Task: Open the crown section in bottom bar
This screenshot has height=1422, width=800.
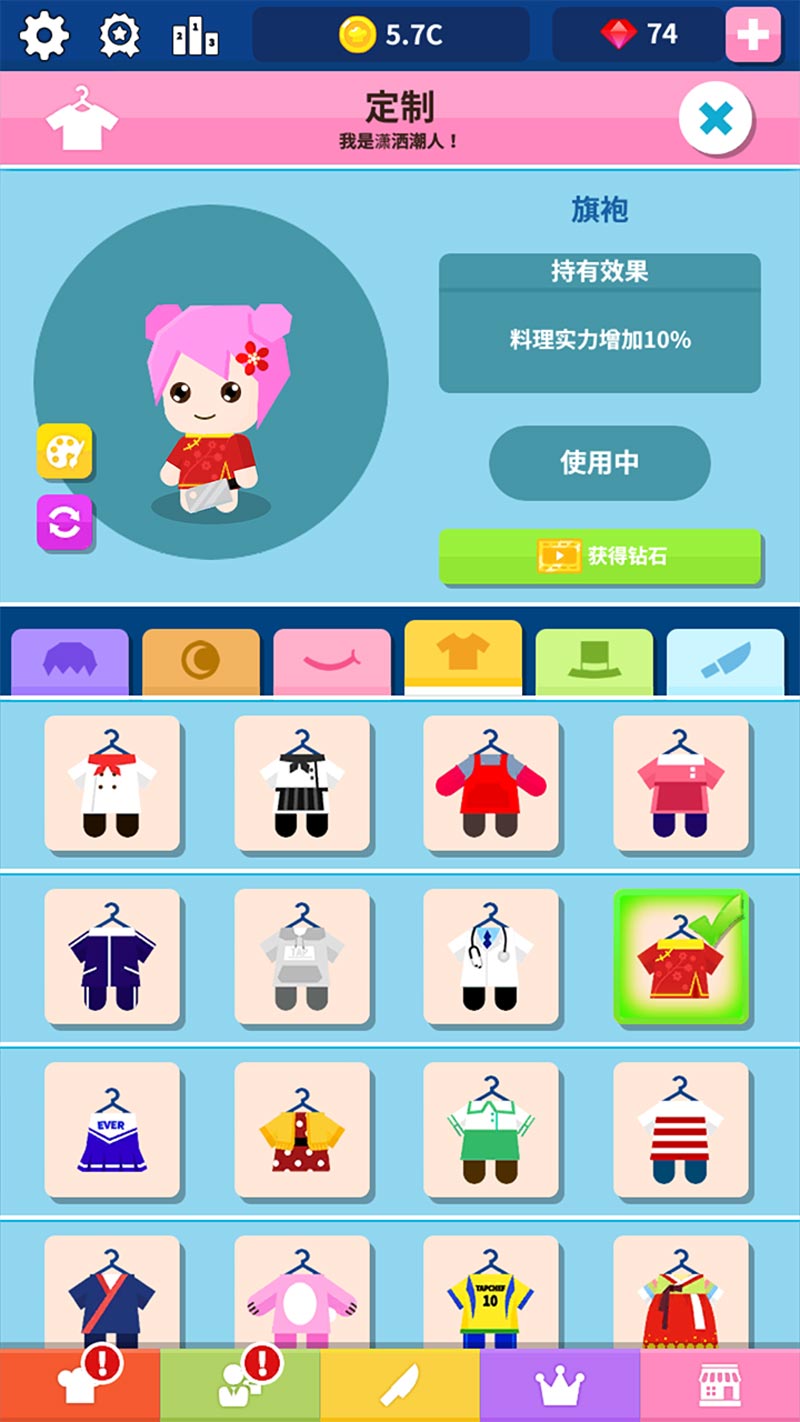Action: 560,1386
